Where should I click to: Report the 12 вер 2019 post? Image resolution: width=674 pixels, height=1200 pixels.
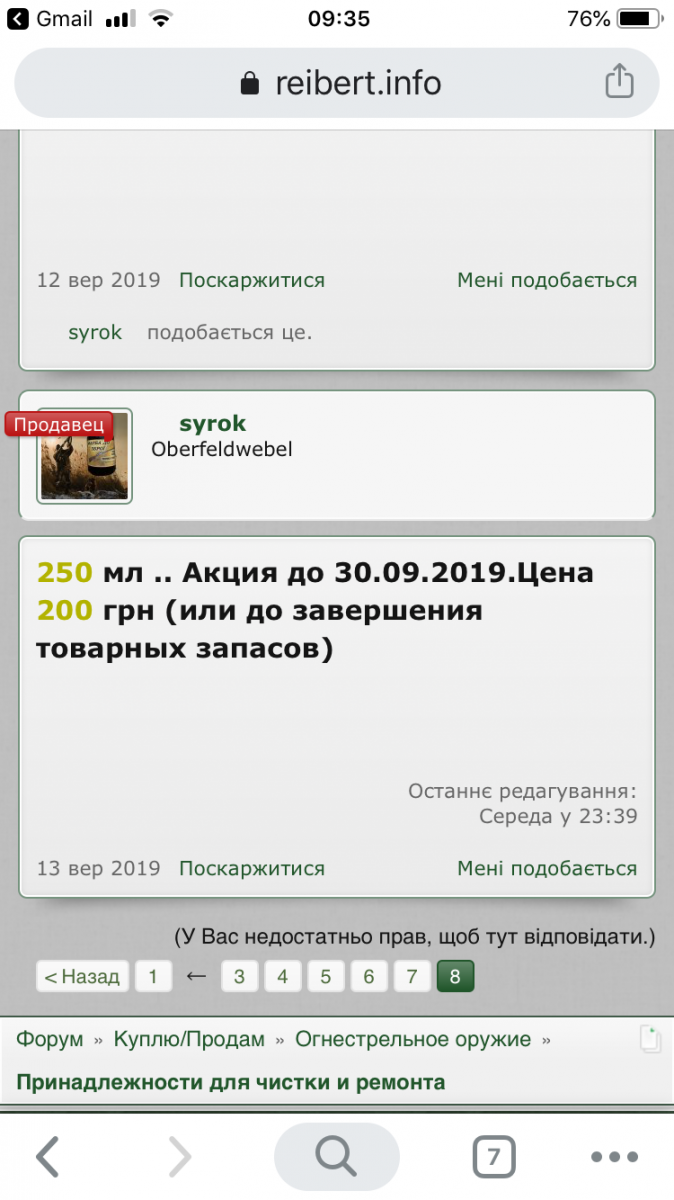click(252, 280)
